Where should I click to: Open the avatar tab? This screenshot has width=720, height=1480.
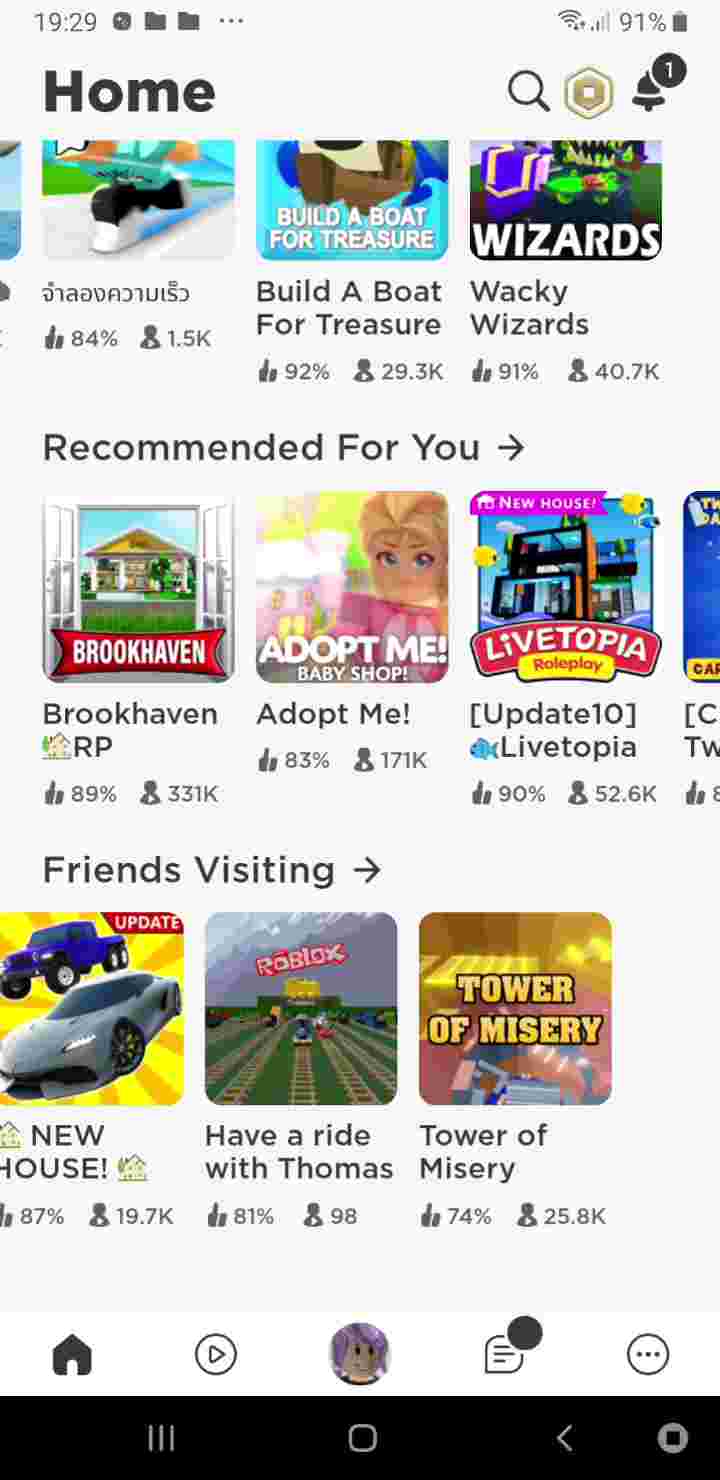[360, 1354]
